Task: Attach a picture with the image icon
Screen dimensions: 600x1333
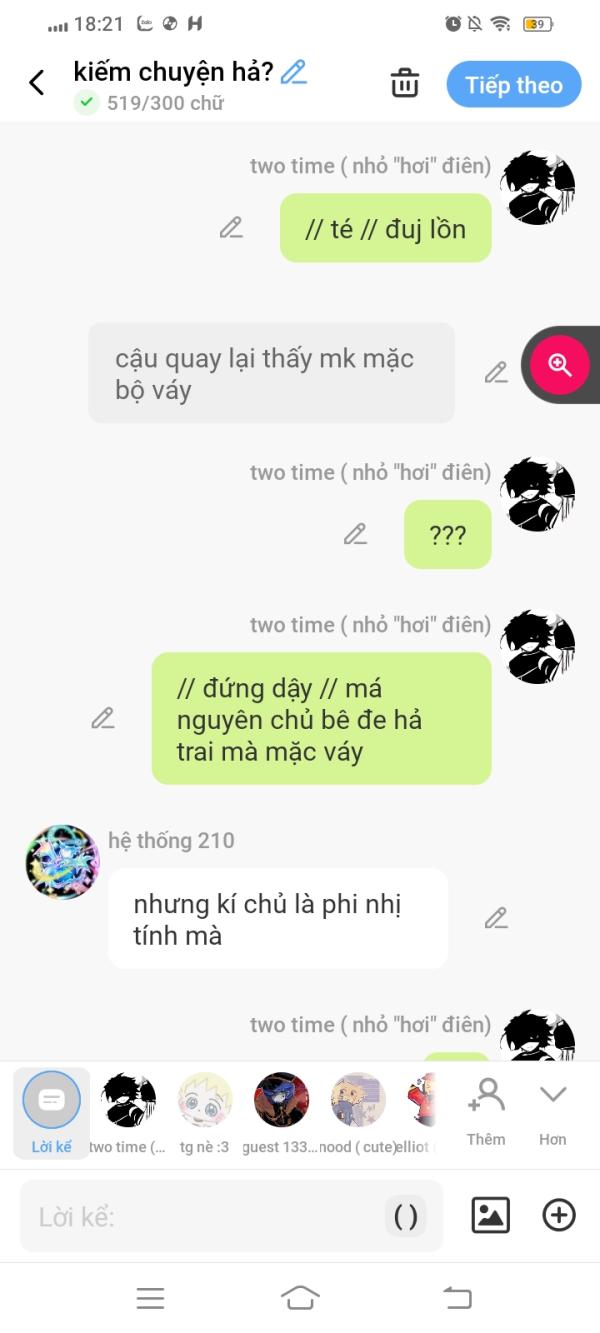Action: coord(490,1215)
